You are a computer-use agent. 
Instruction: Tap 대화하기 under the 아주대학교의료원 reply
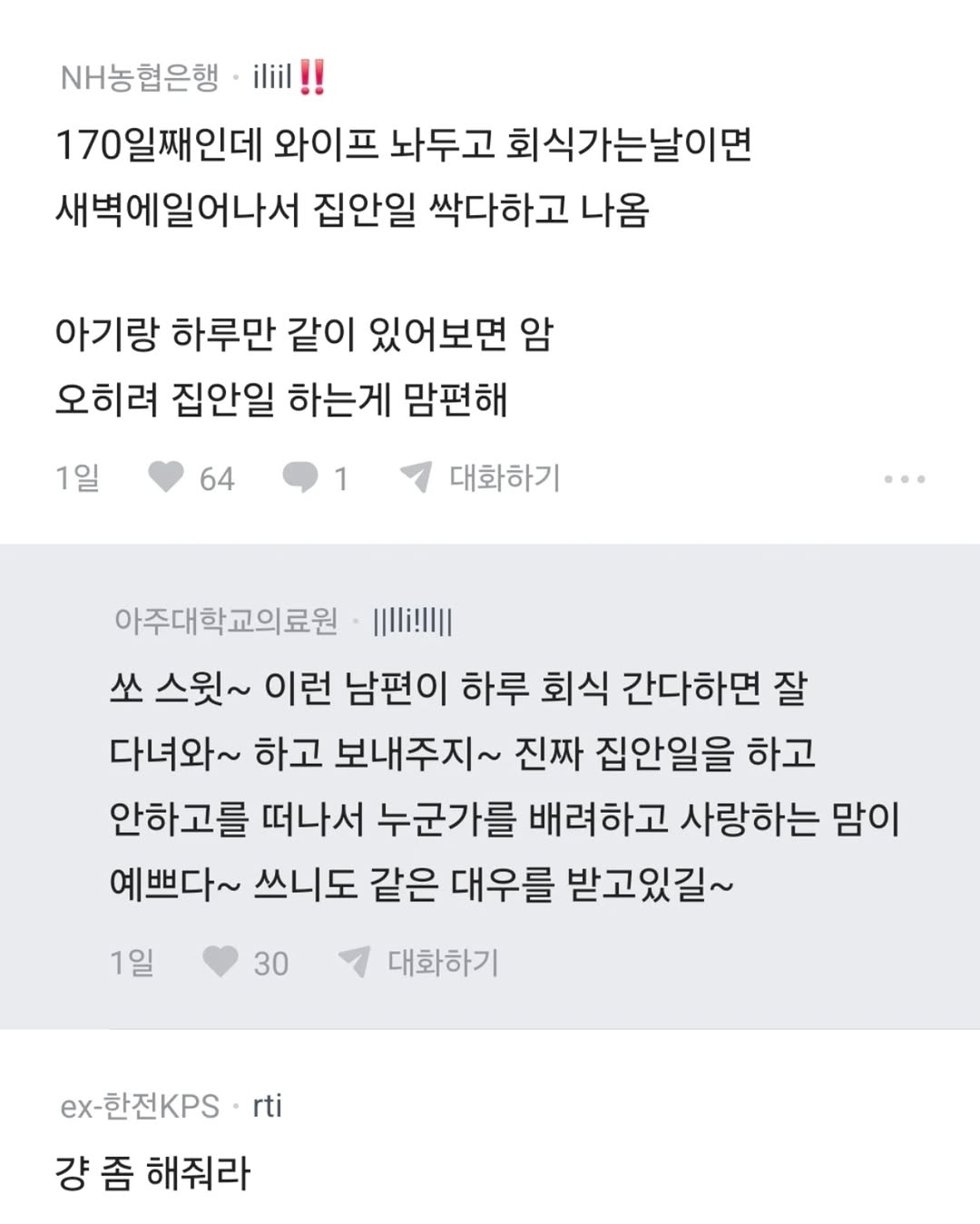(x=419, y=962)
